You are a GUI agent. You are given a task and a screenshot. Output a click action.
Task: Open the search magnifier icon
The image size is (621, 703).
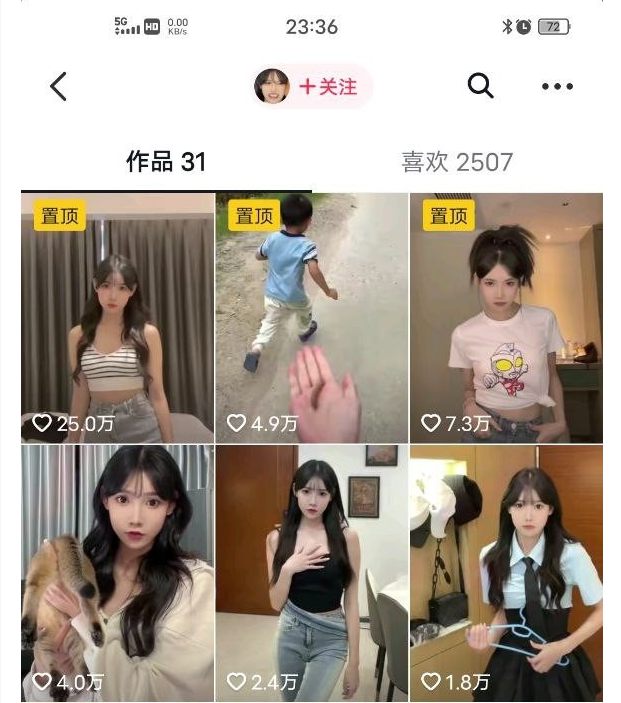pos(481,87)
